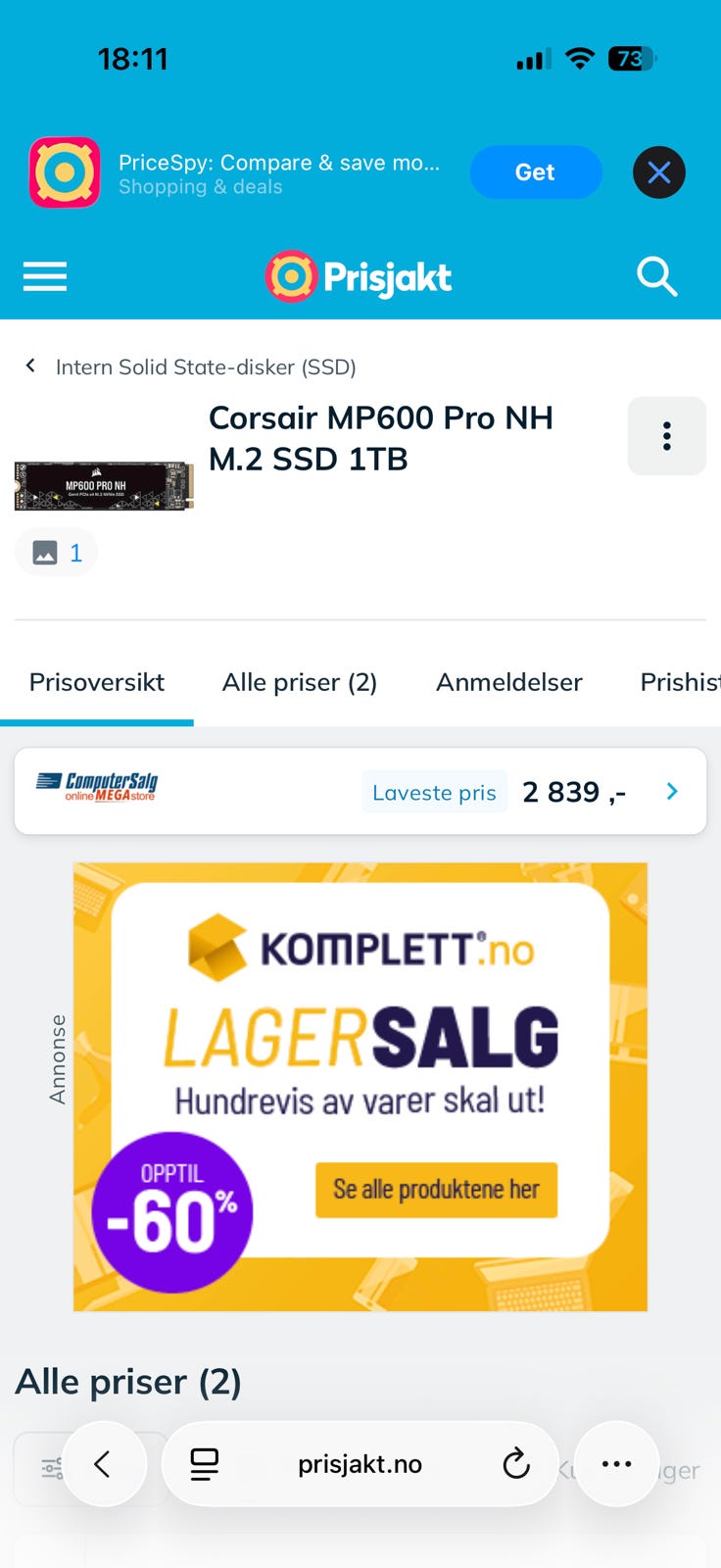Open the hamburger navigation menu
Screen dimensions: 721x1568
coord(44,277)
